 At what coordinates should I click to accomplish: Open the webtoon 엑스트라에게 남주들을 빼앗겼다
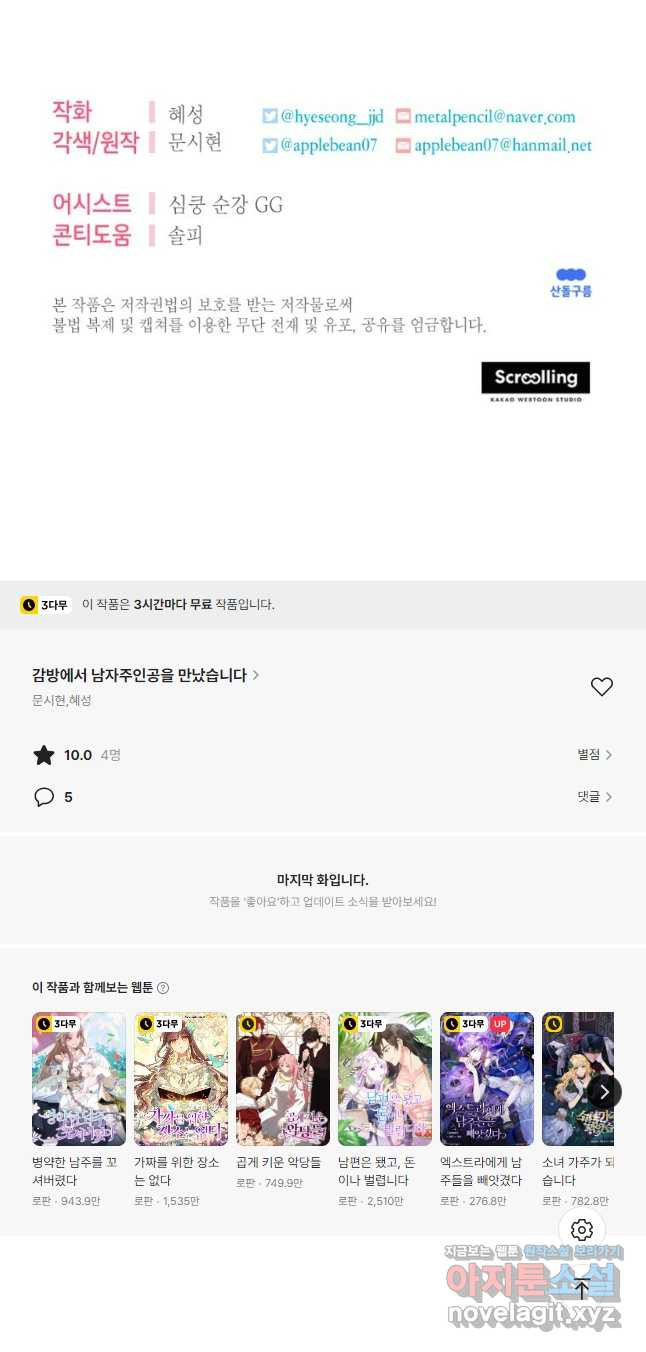click(x=486, y=1109)
